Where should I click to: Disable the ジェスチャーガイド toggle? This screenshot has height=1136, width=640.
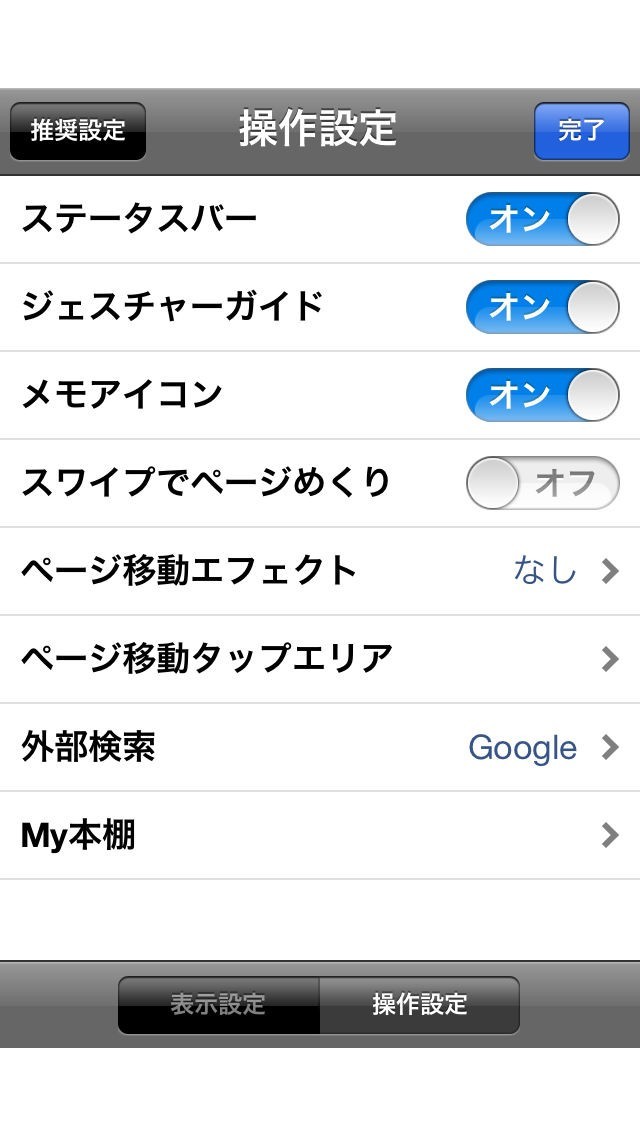[542, 307]
